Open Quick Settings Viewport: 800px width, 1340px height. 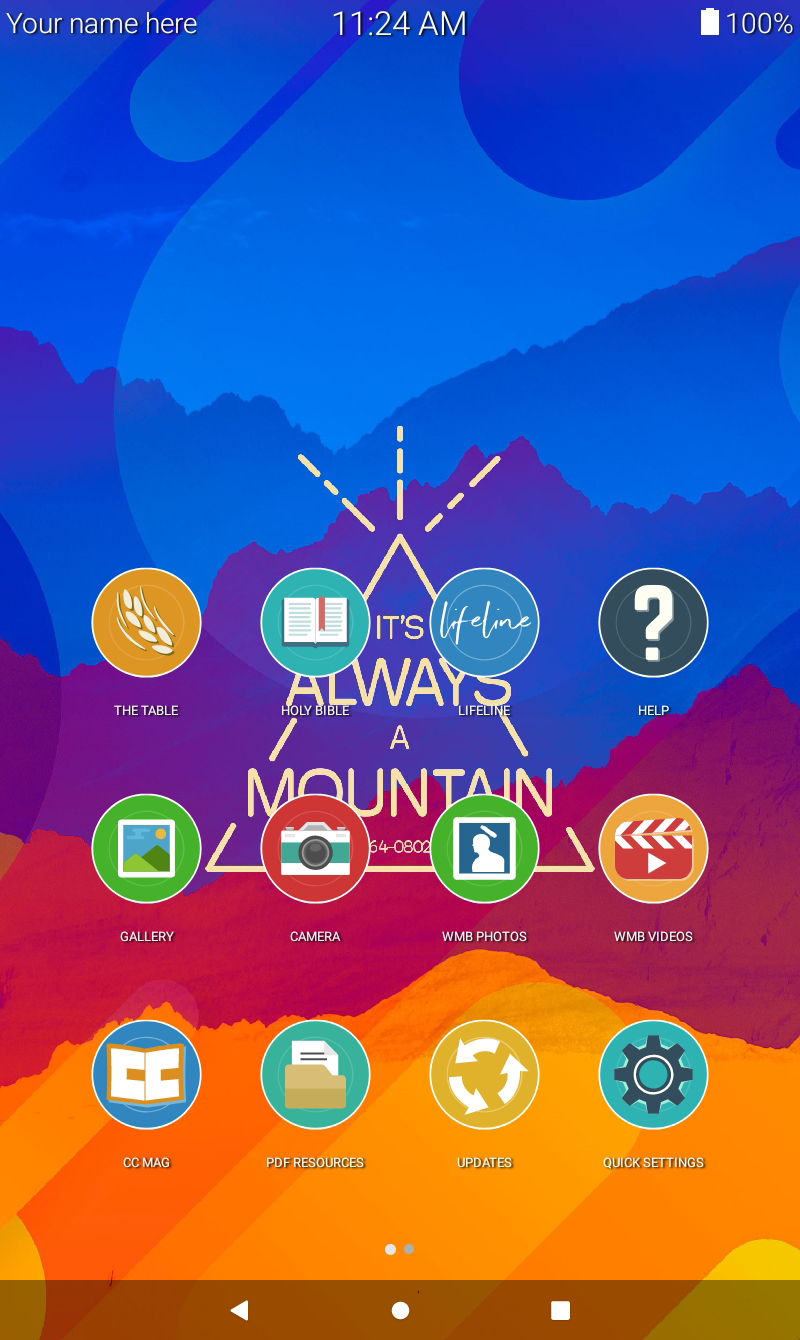coord(653,1075)
